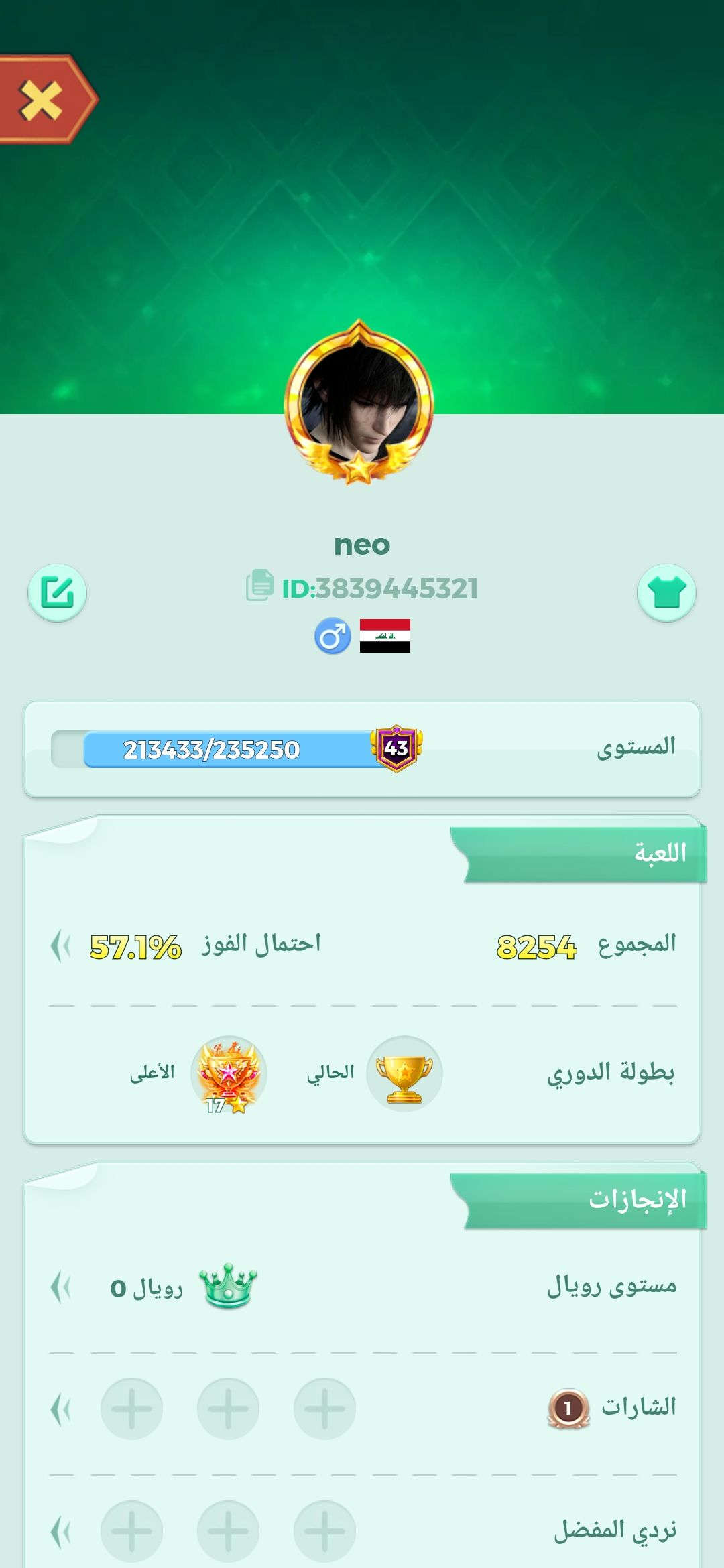Screen dimensions: 724x1568
Task: Close the profile with the red X
Action: (x=42, y=100)
